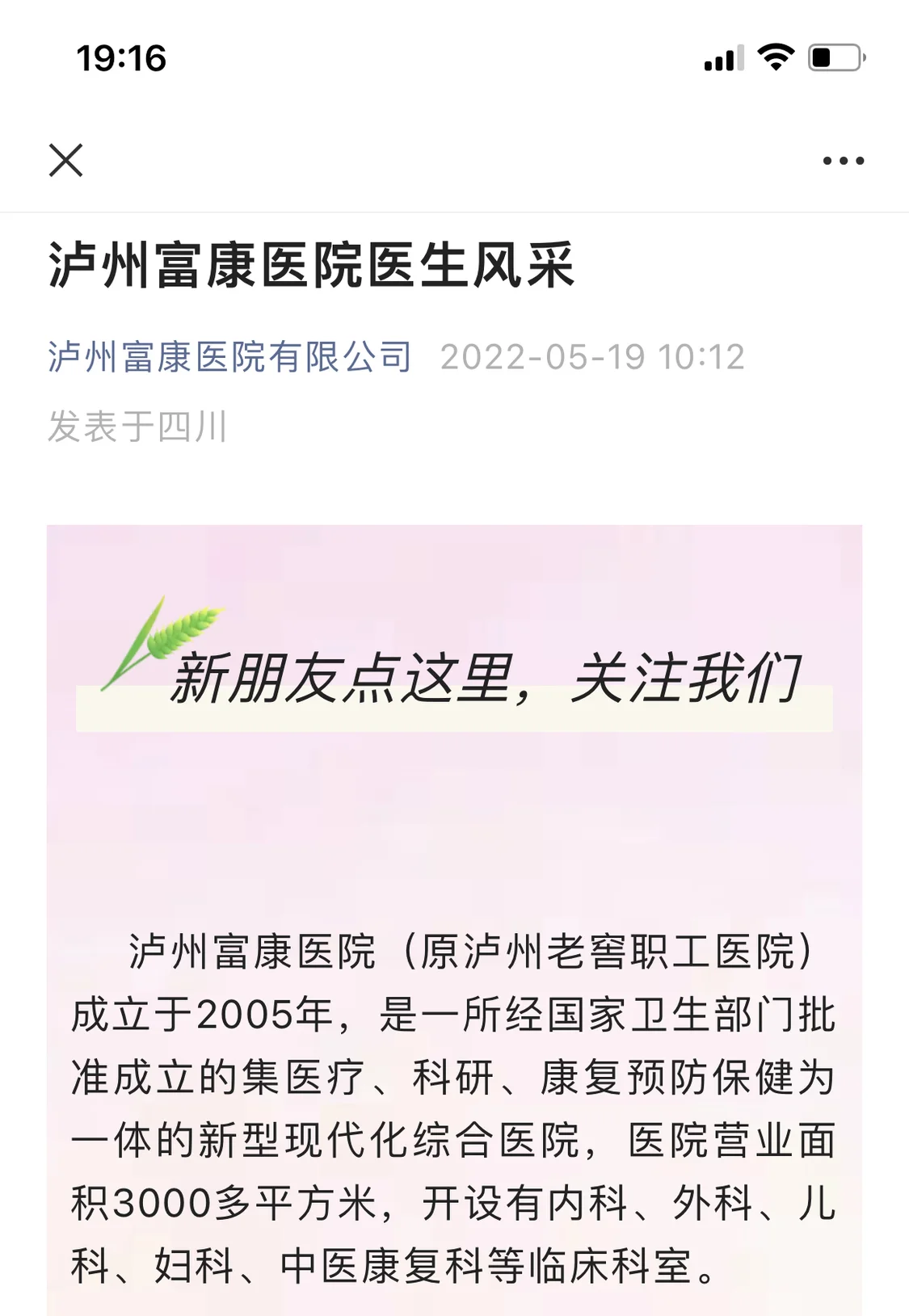Open 泸州富康医院有限公司 account profile
This screenshot has height=1316, width=909.
click(x=229, y=357)
